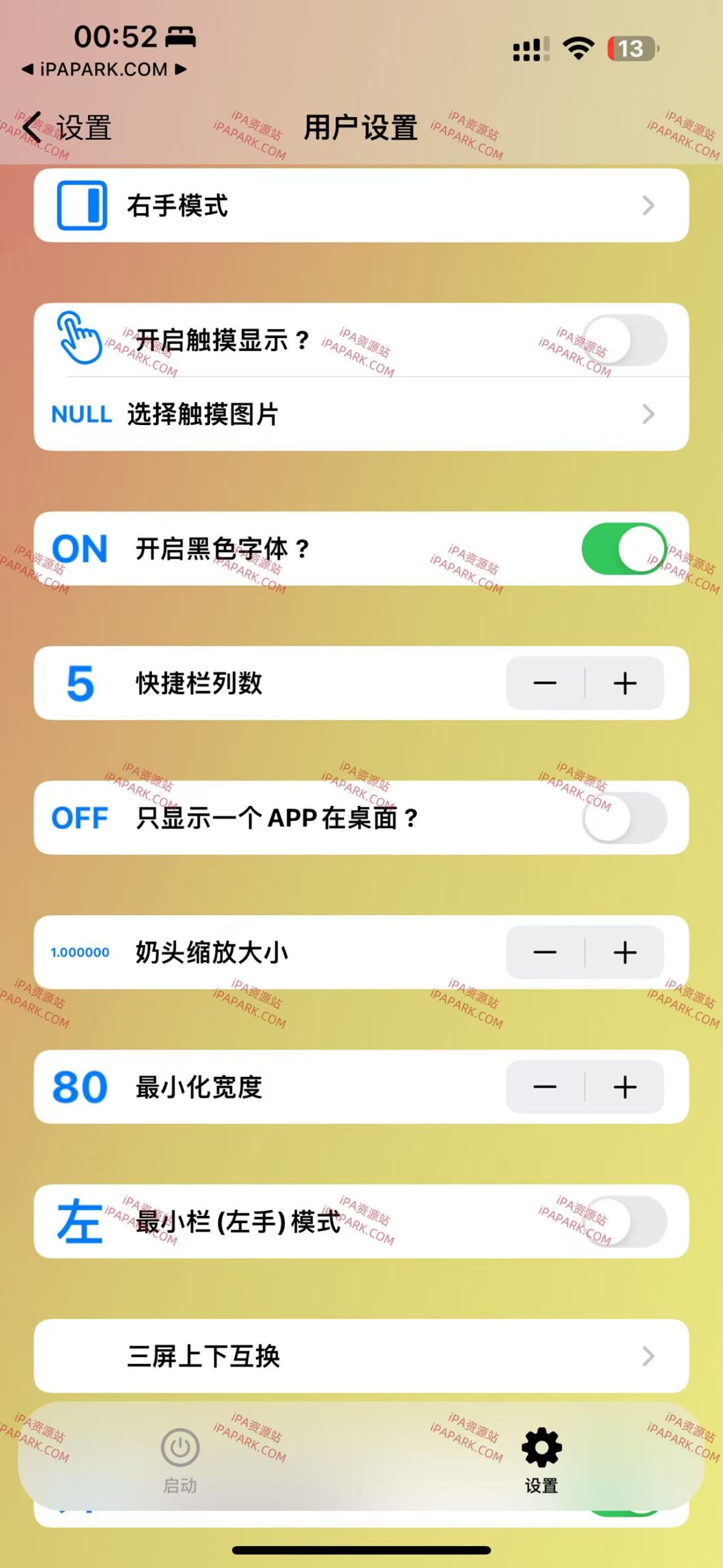Click the OFF indicator label
This screenshot has width=723, height=1568.
(80, 817)
